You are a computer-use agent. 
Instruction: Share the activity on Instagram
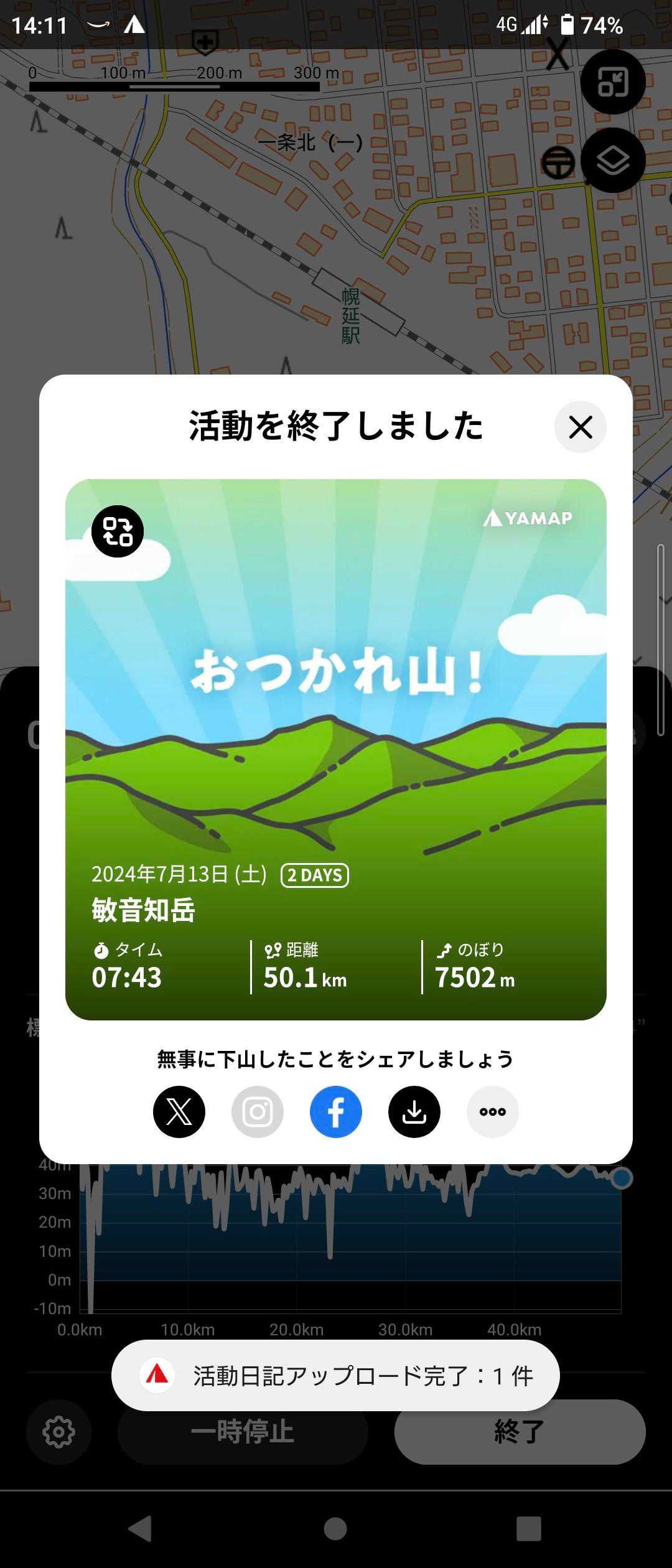point(258,1111)
